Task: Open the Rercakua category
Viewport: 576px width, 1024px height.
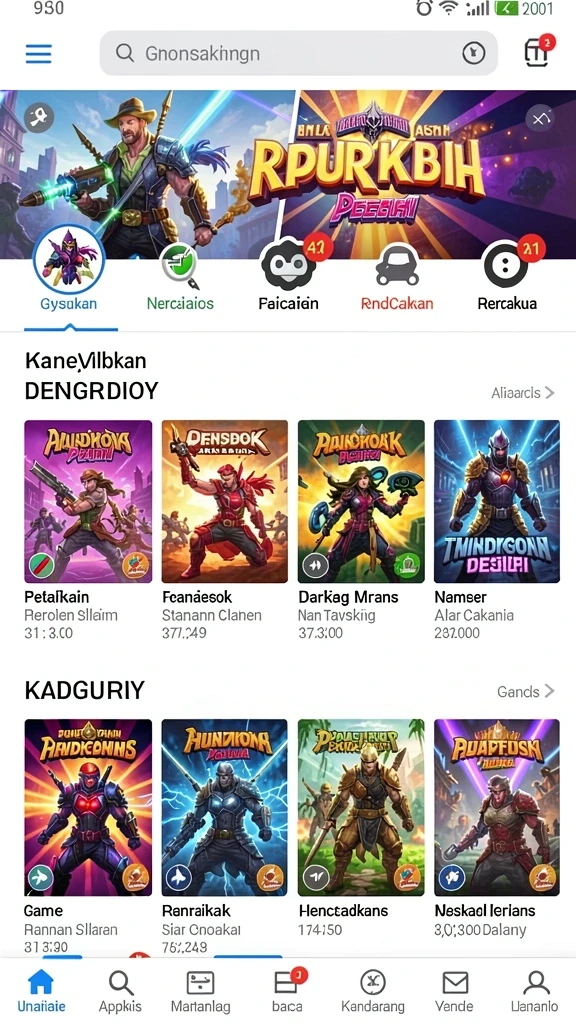Action: click(508, 274)
